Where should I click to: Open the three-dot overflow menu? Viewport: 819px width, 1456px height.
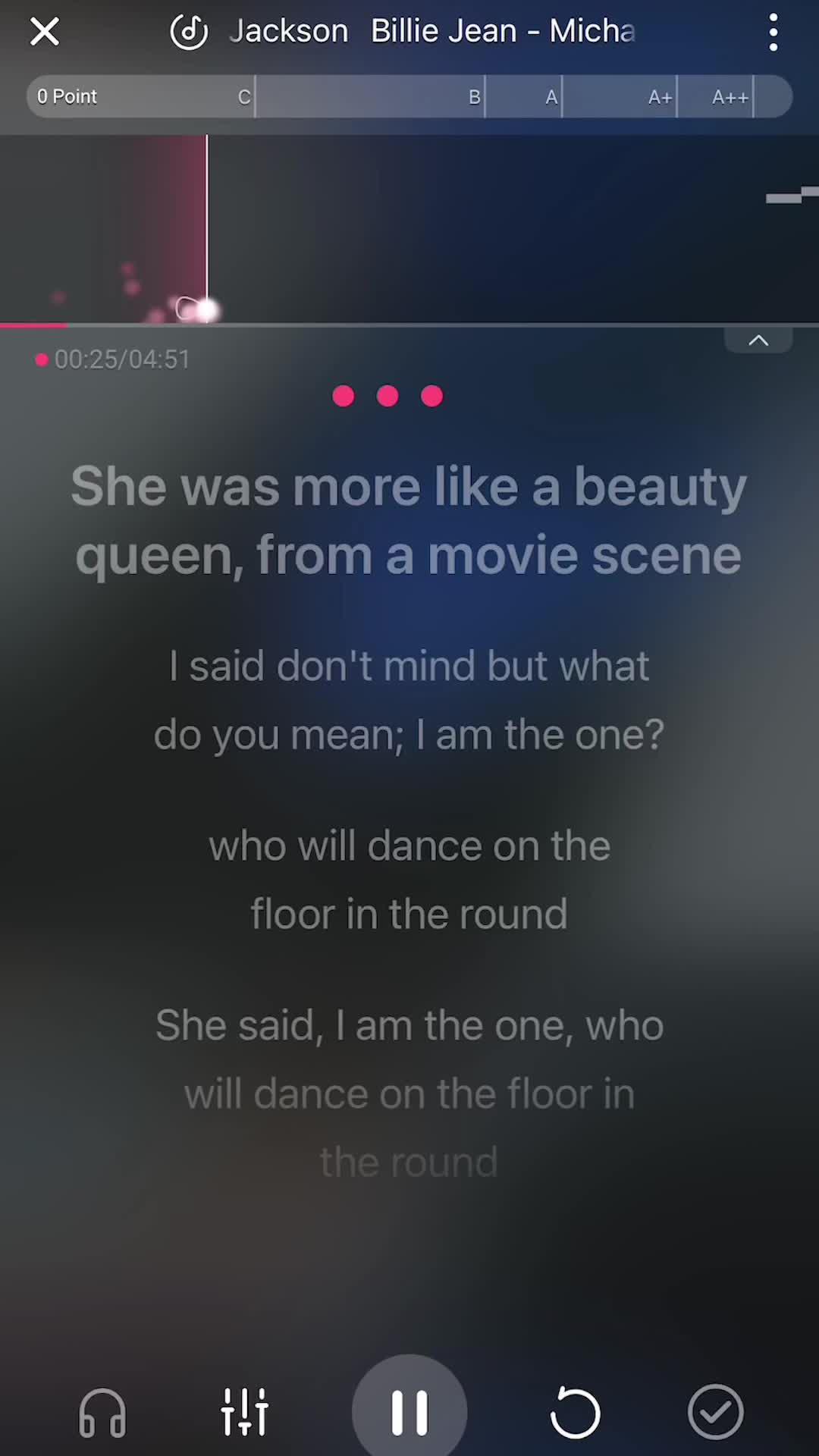(773, 33)
